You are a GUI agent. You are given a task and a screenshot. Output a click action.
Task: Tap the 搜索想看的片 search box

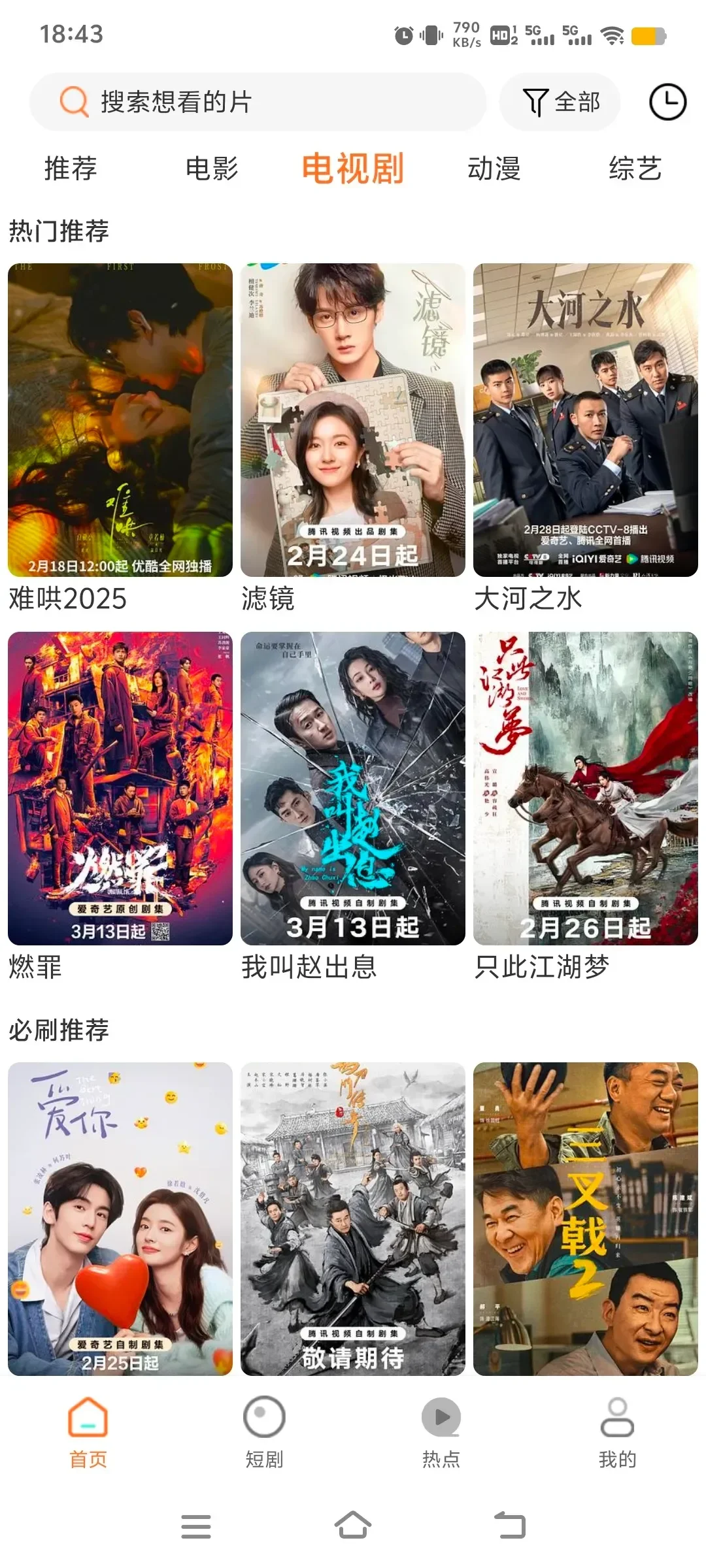(258, 102)
